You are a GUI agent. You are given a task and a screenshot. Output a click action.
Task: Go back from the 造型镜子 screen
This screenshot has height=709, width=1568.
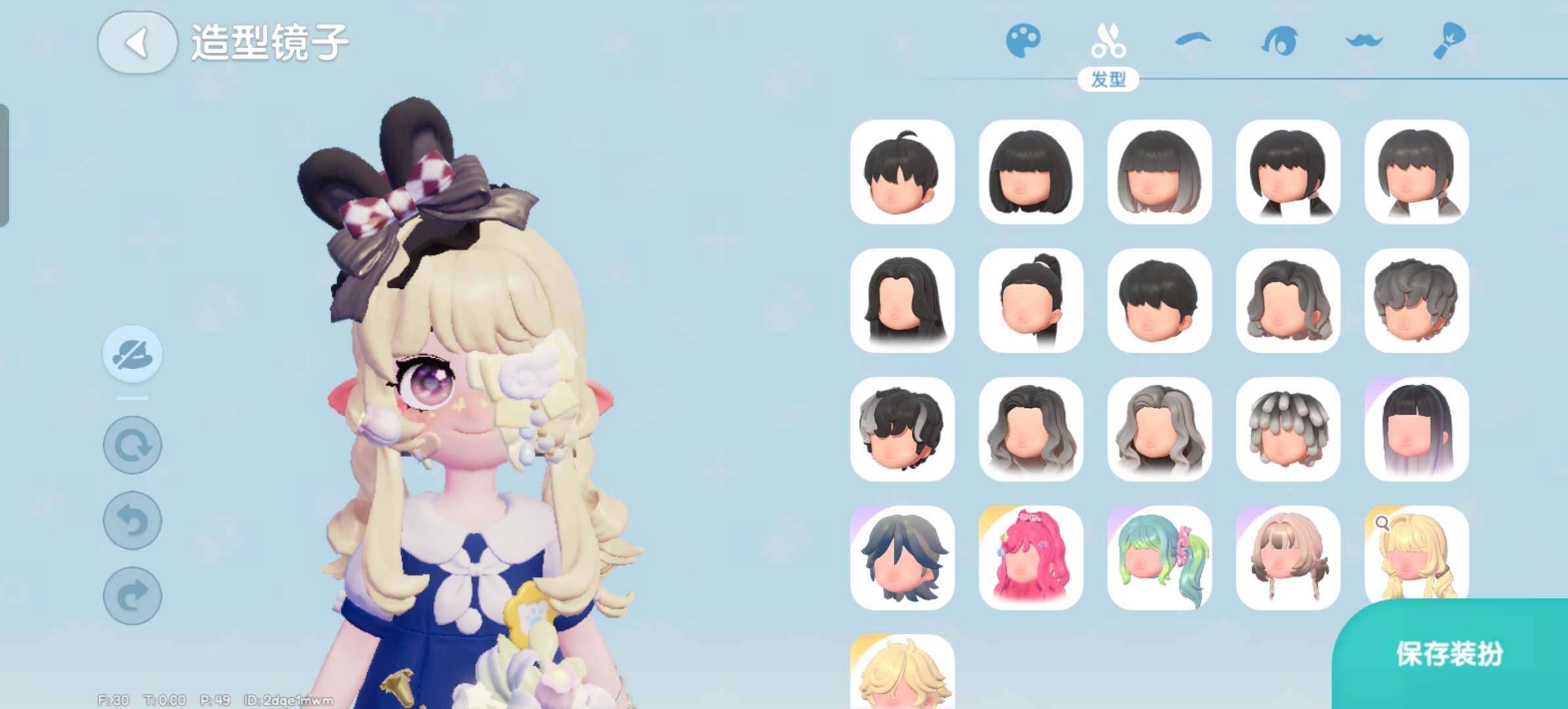point(137,42)
